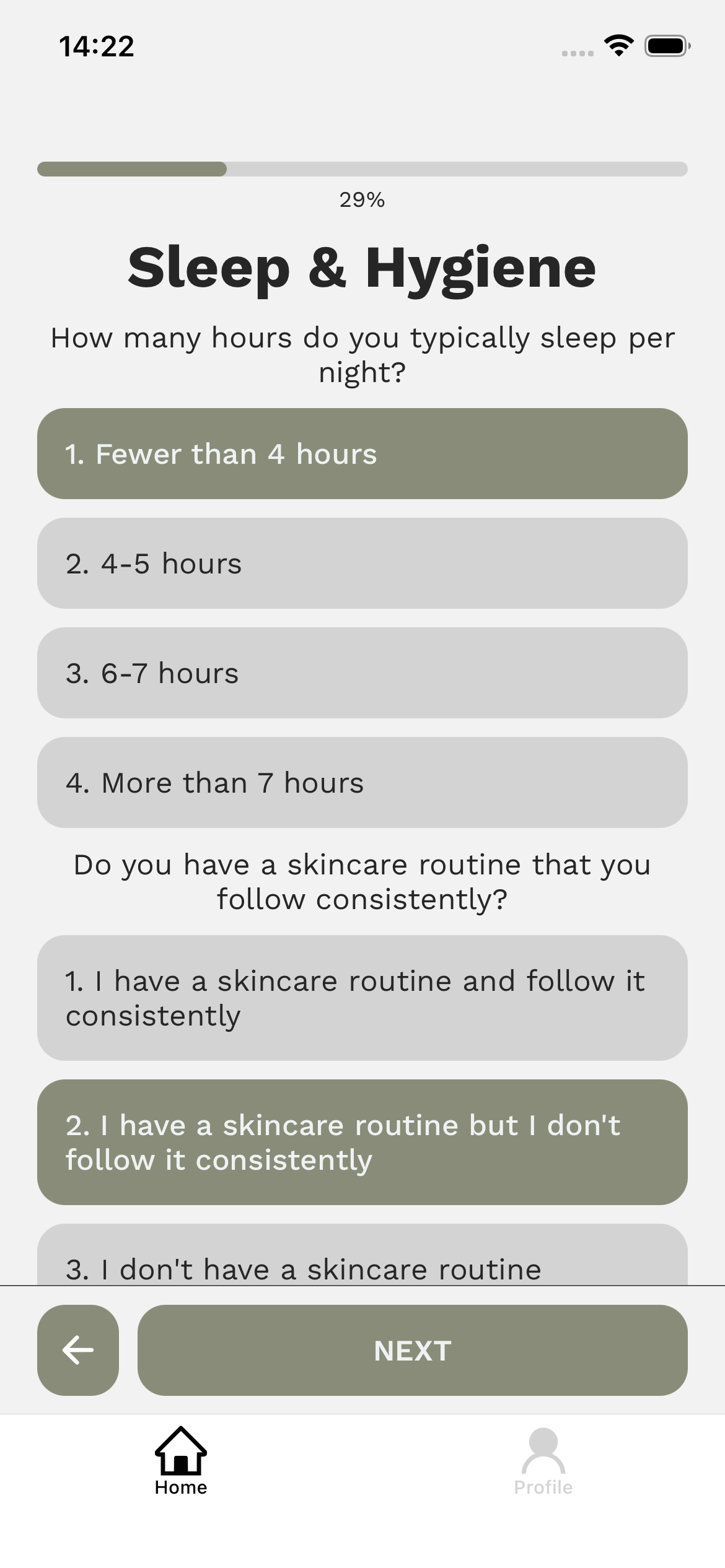
Task: Go back with the arrow button
Action: 78,1350
